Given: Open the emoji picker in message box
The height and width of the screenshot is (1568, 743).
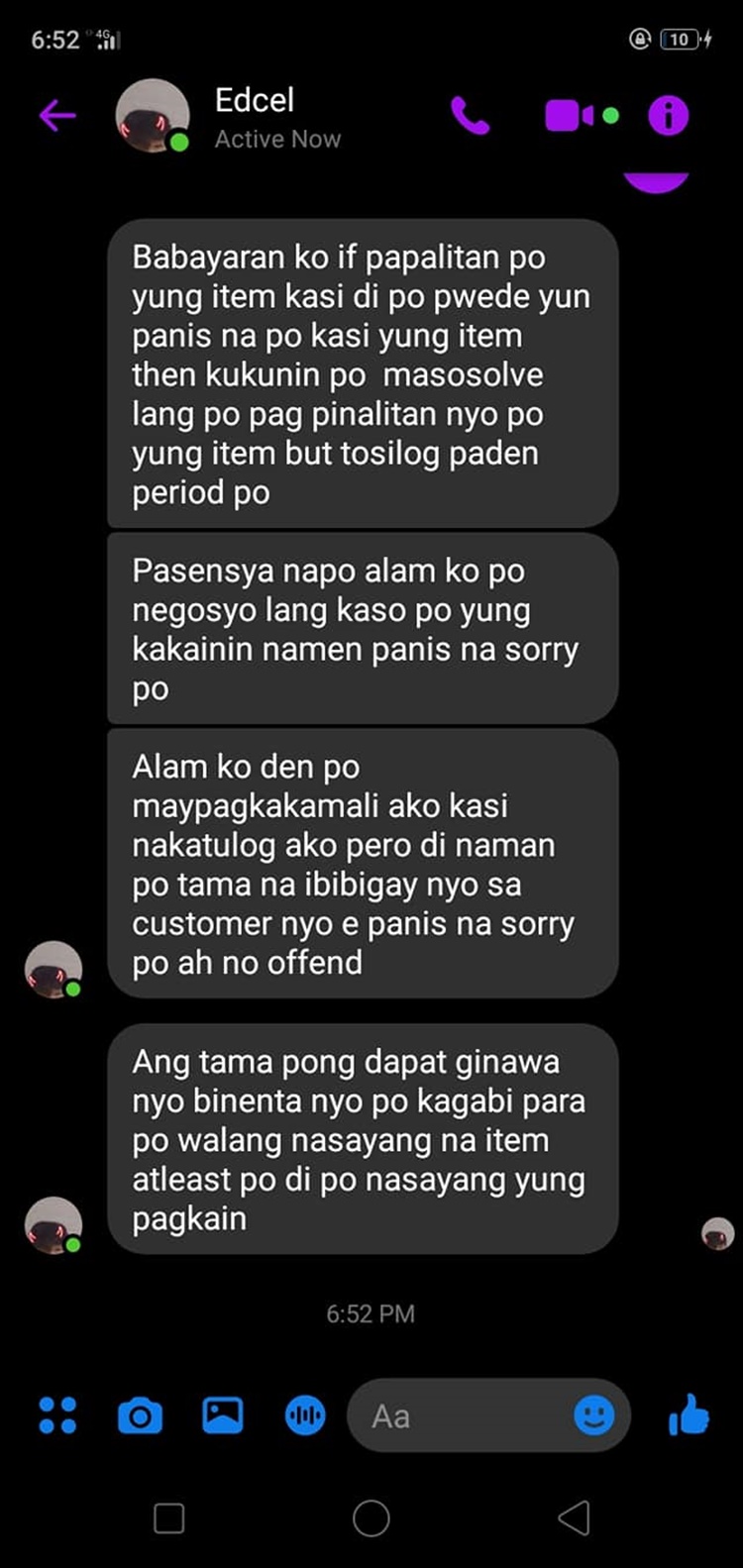Looking at the screenshot, I should click(x=594, y=1415).
